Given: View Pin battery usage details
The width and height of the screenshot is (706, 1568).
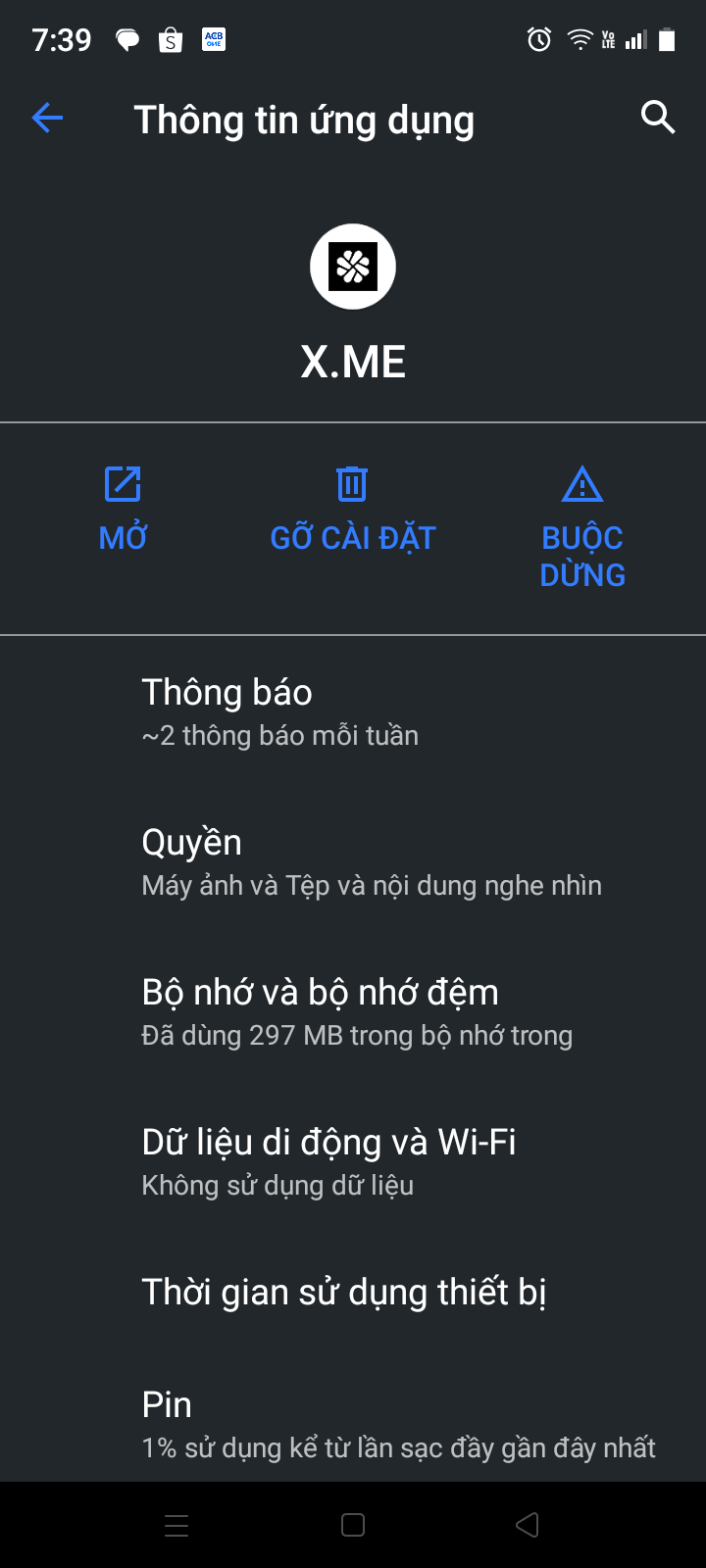Looking at the screenshot, I should point(353,1424).
